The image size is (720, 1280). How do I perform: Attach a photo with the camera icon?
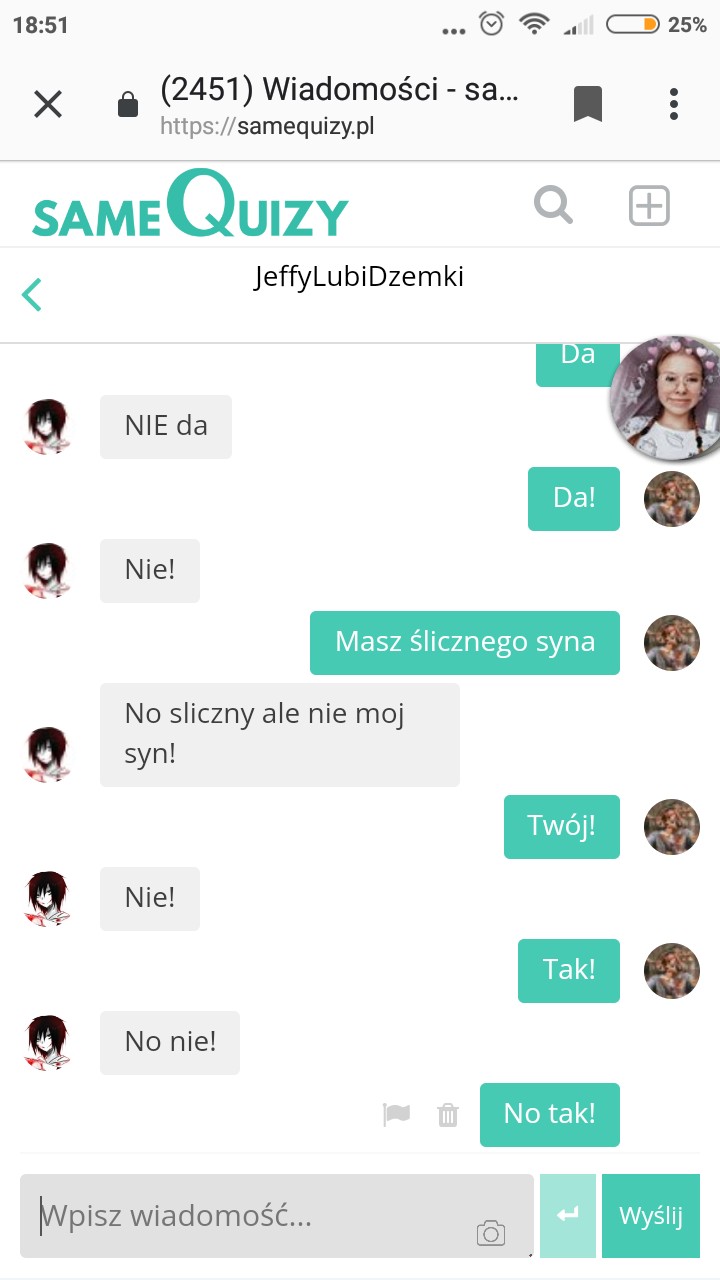point(491,1233)
